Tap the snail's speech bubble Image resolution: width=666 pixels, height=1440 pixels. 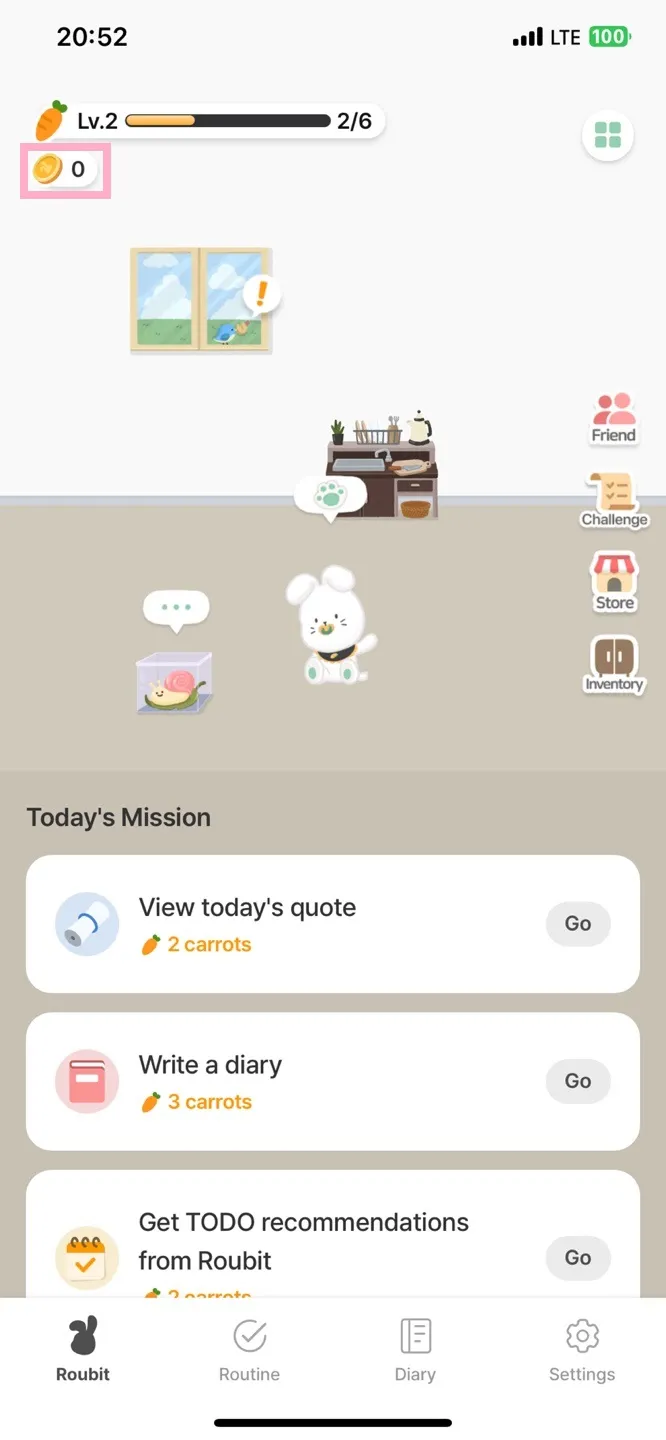coord(176,607)
